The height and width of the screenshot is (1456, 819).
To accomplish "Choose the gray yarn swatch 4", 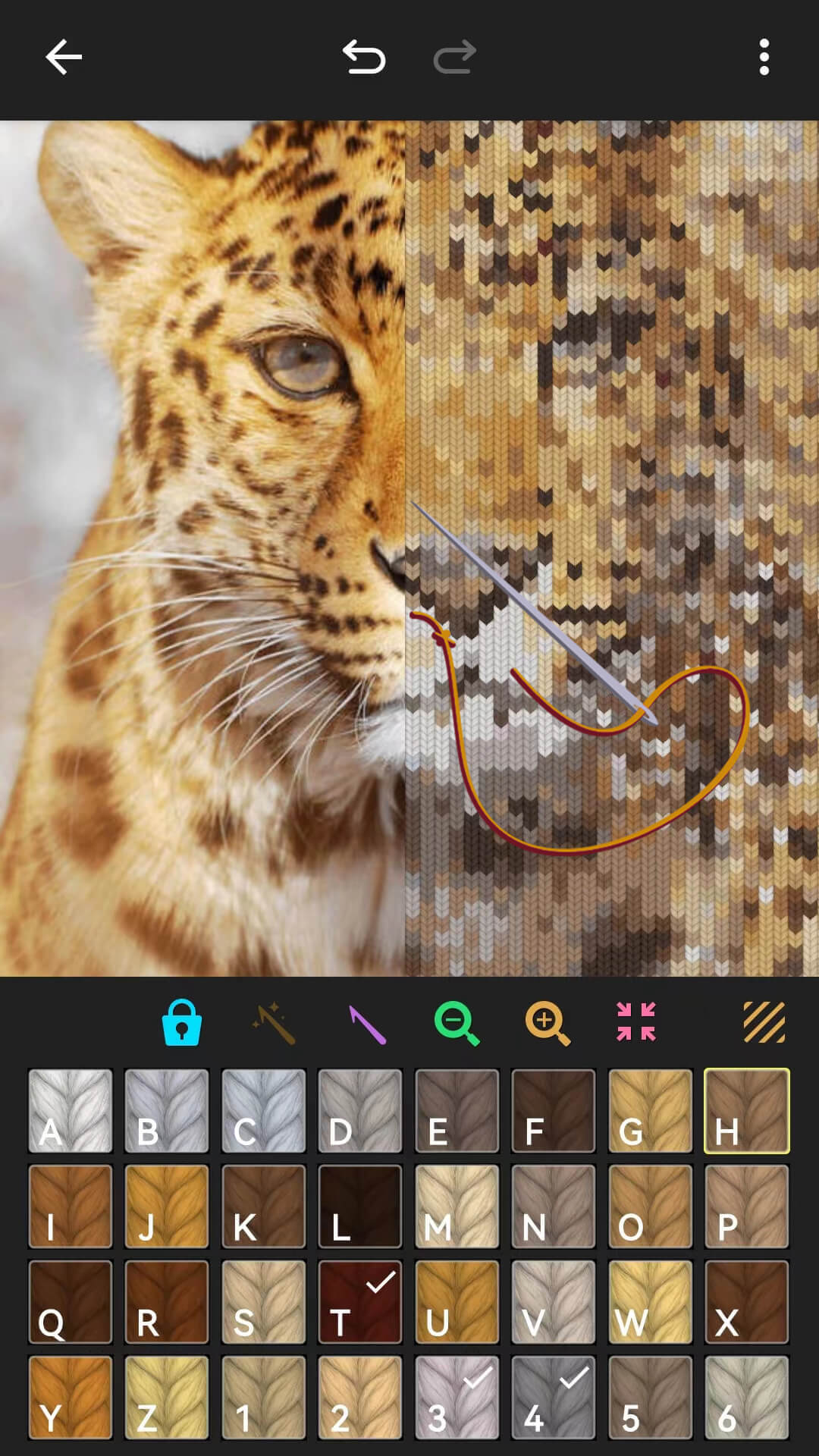I will coord(554,1398).
